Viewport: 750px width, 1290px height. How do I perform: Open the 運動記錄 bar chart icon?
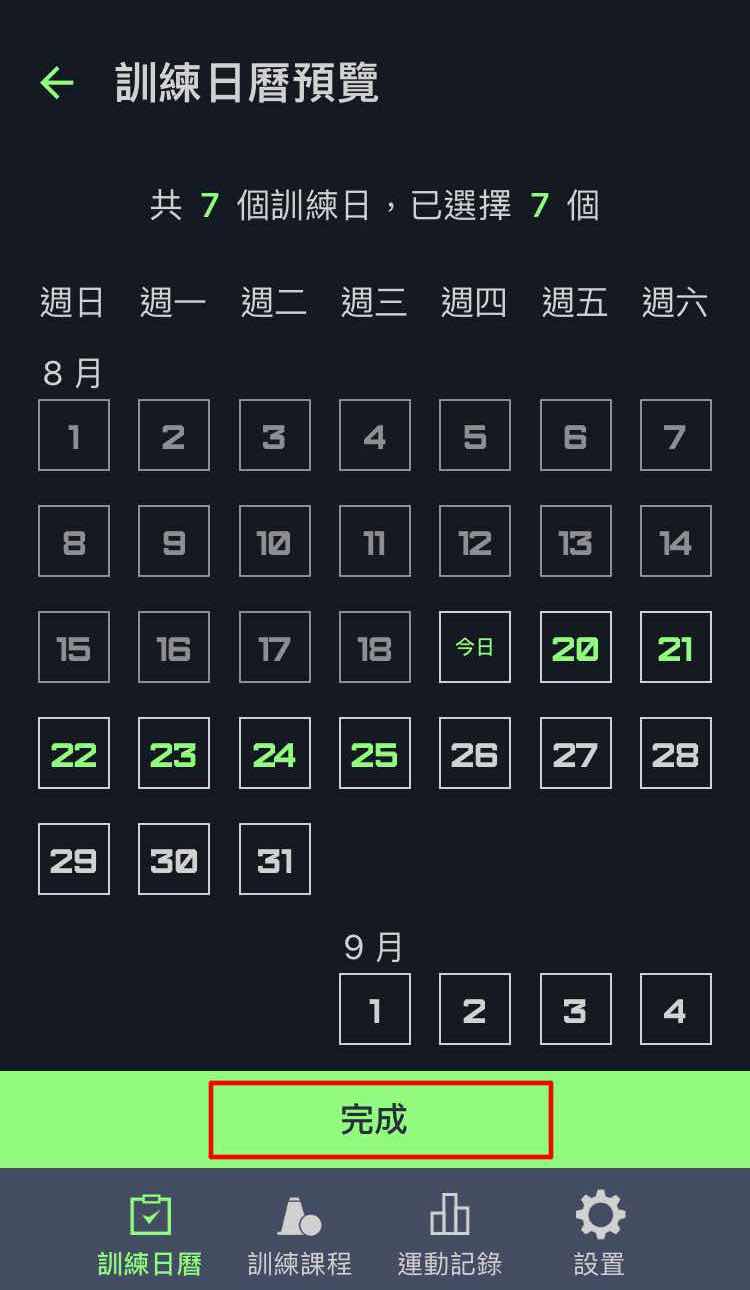pos(448,1212)
